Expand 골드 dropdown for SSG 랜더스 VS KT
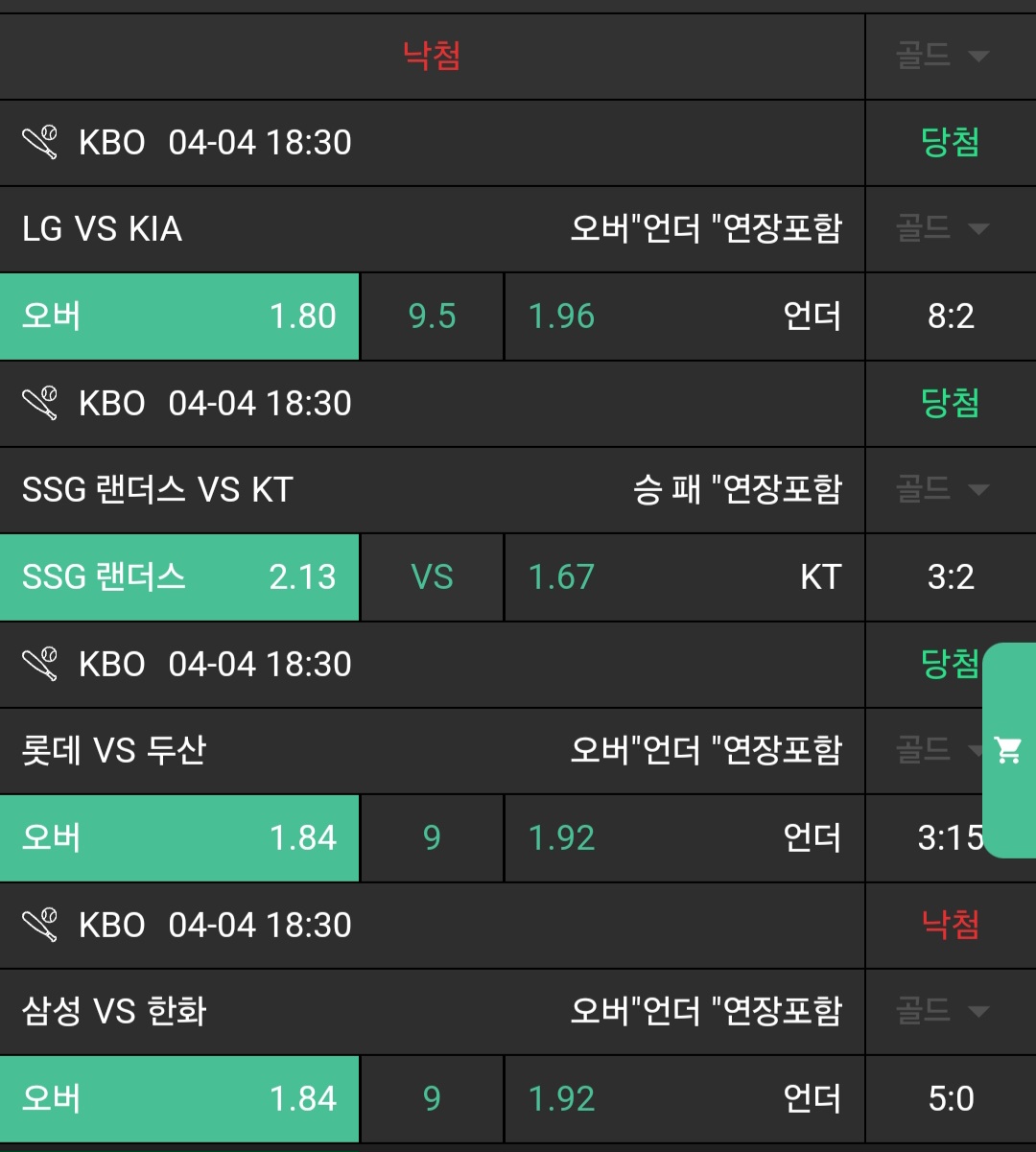Screen dimensions: 1036x1152 [942, 489]
